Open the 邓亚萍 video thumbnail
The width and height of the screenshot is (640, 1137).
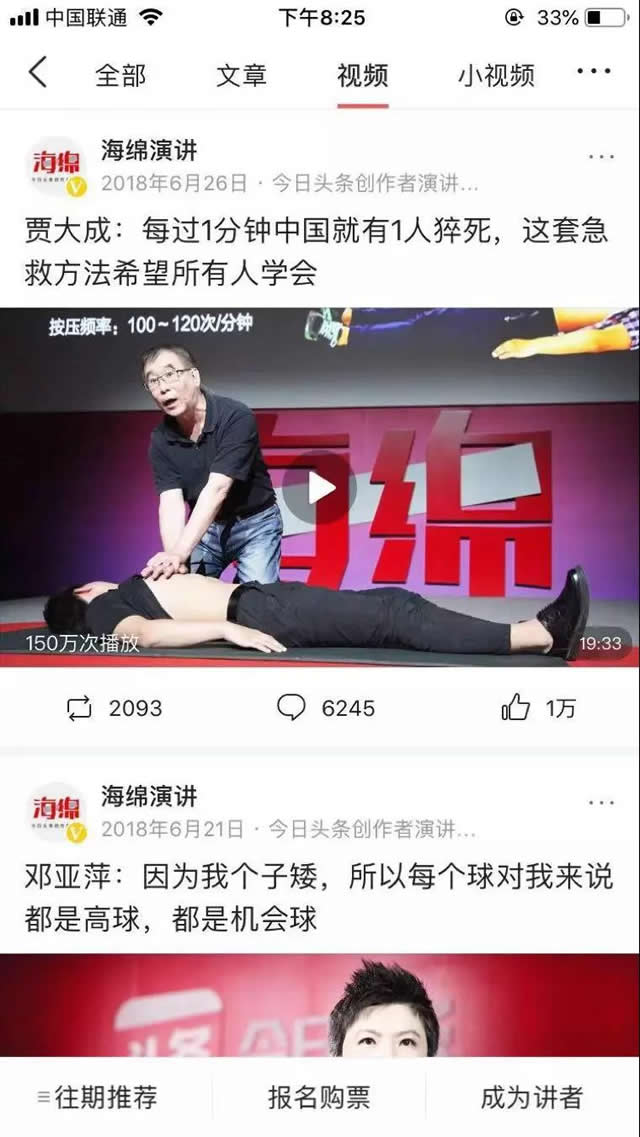[320, 1005]
